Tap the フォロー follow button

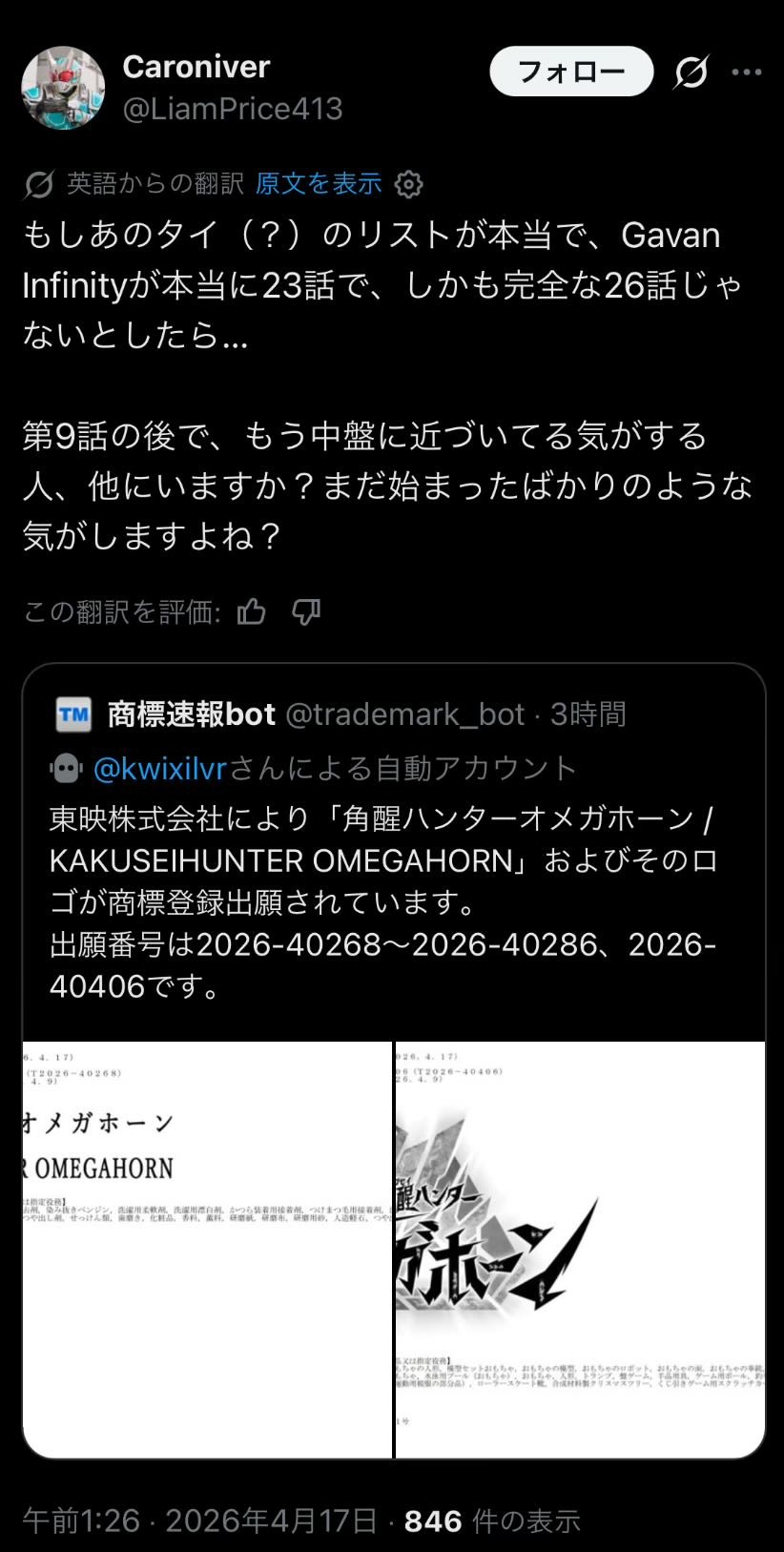click(570, 72)
